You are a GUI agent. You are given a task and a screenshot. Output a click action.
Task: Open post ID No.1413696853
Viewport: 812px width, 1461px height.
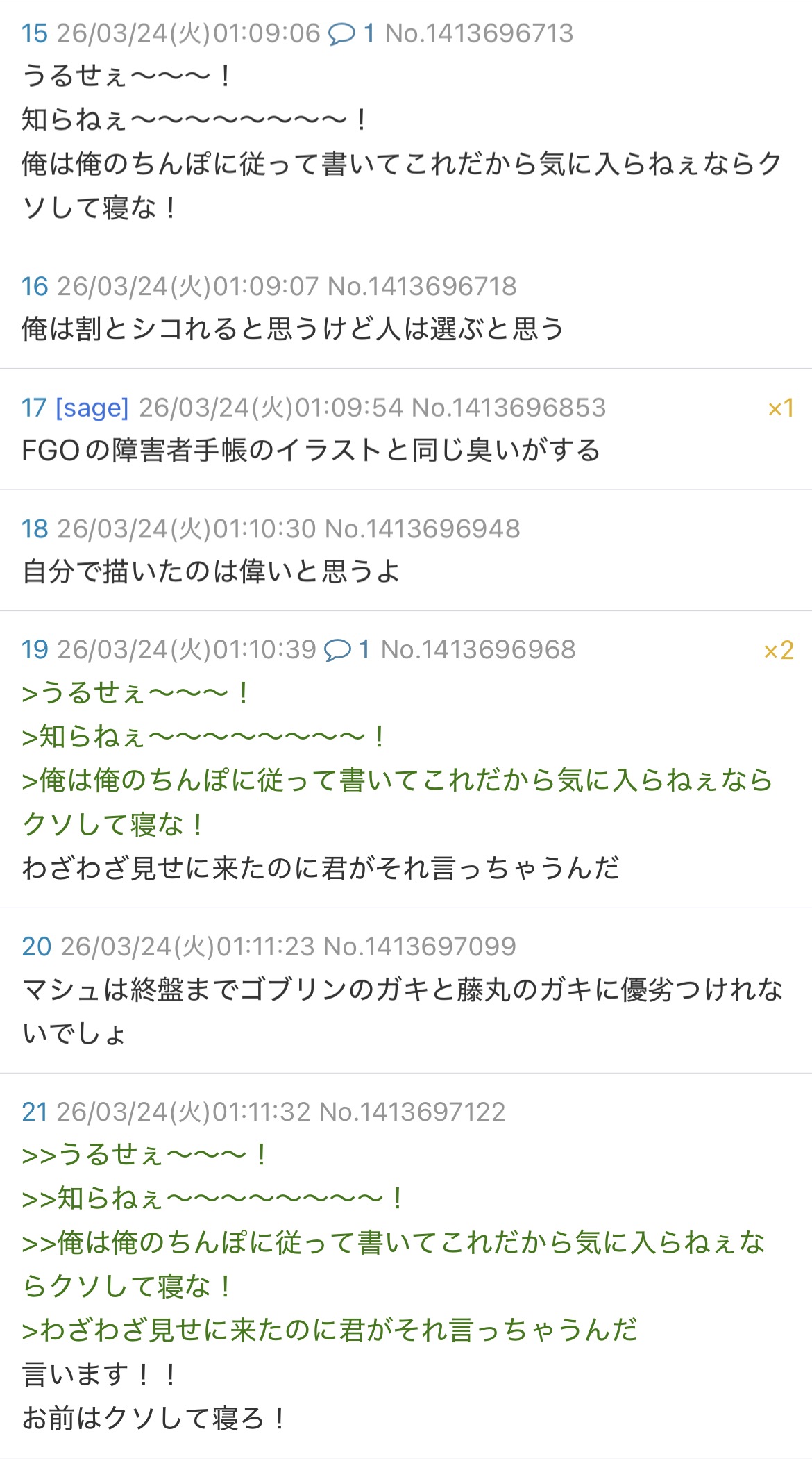508,408
